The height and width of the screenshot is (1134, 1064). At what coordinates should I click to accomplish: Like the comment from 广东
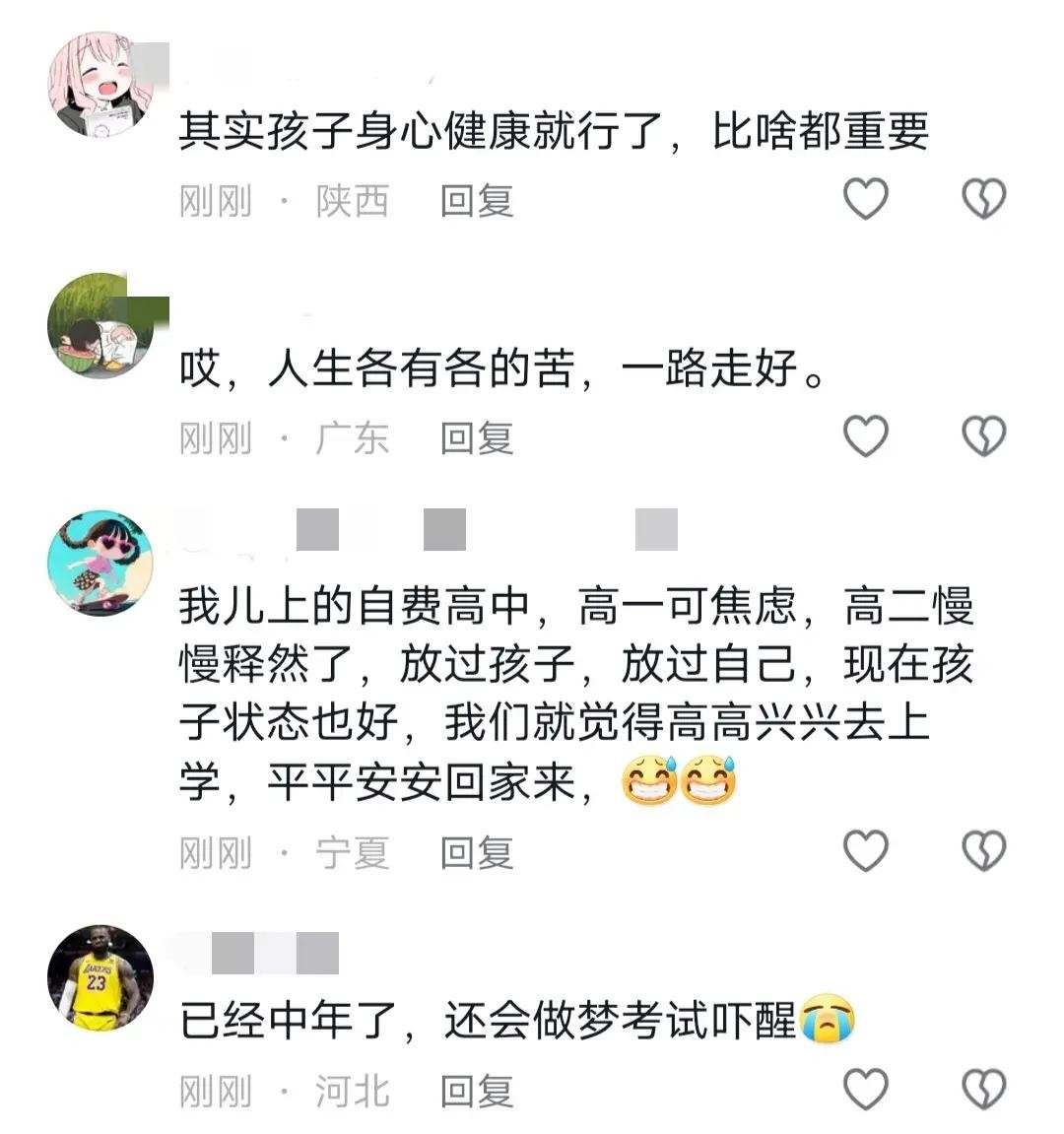[866, 436]
